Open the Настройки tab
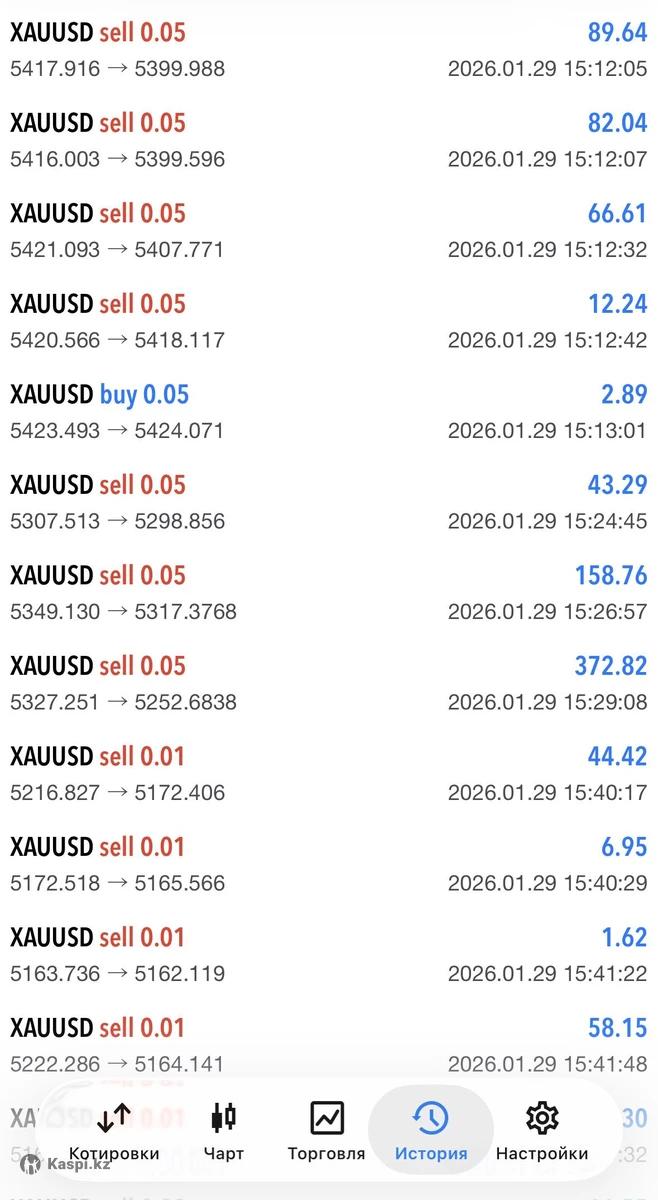 coord(542,1131)
